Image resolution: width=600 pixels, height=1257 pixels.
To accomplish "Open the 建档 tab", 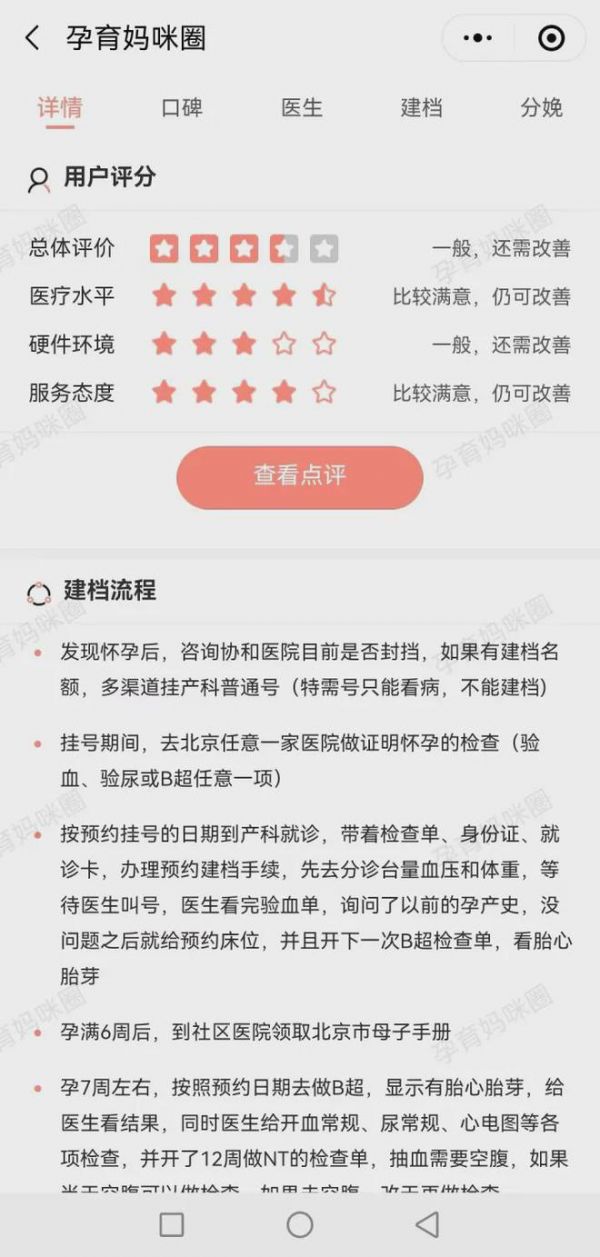I will pos(421,108).
